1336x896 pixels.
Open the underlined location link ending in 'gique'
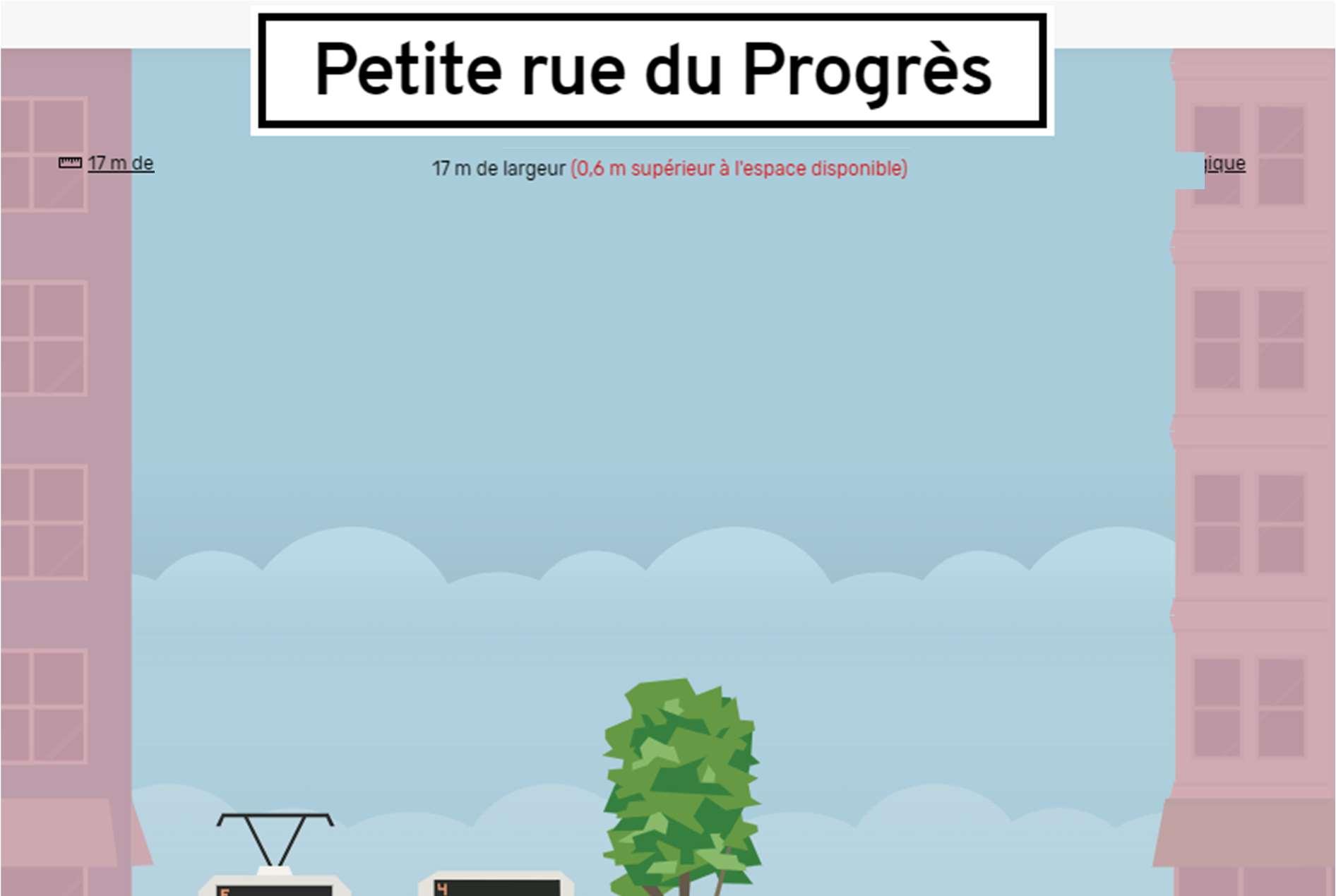click(1225, 164)
